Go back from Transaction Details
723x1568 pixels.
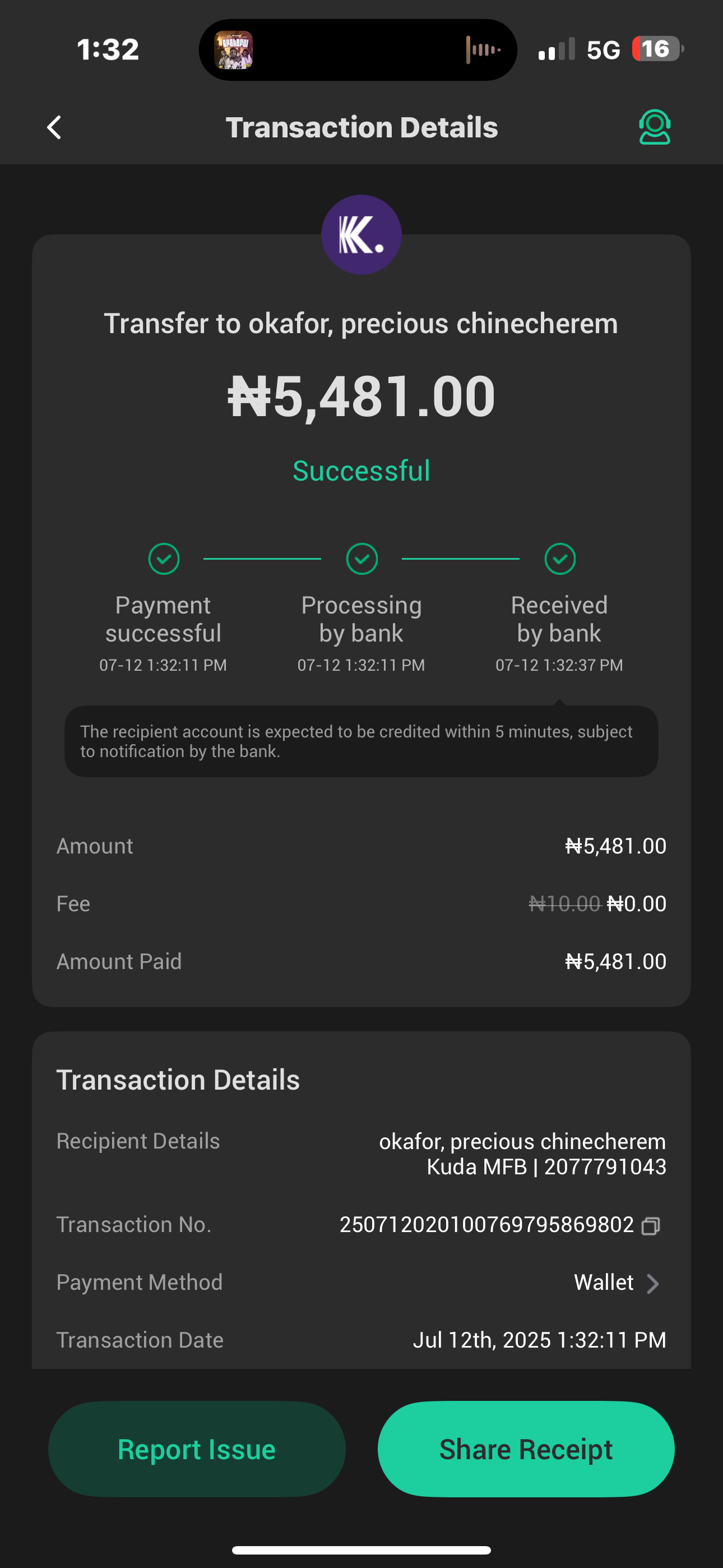[x=54, y=127]
